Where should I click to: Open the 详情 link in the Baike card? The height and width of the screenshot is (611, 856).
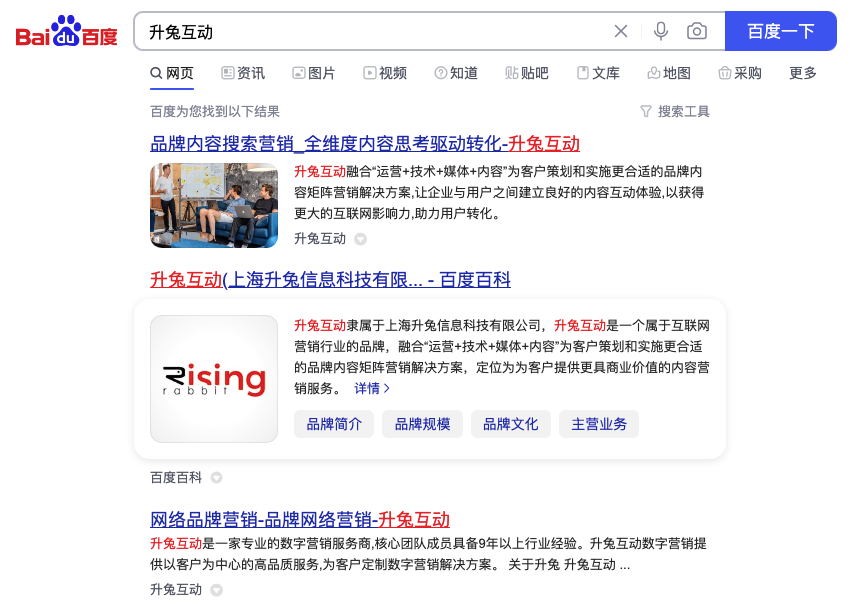point(371,388)
